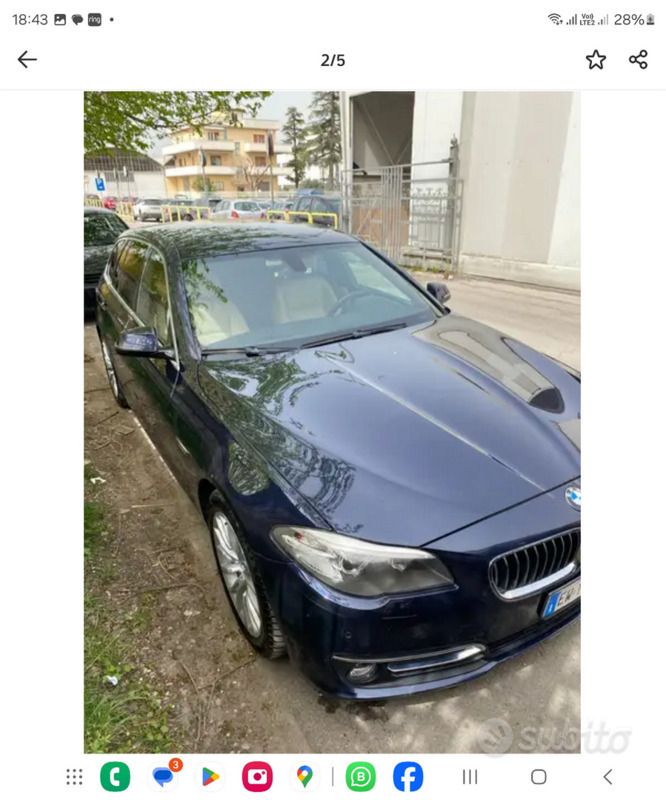Open the red camera app in the taskbar
The width and height of the screenshot is (666, 800).
pos(257,777)
